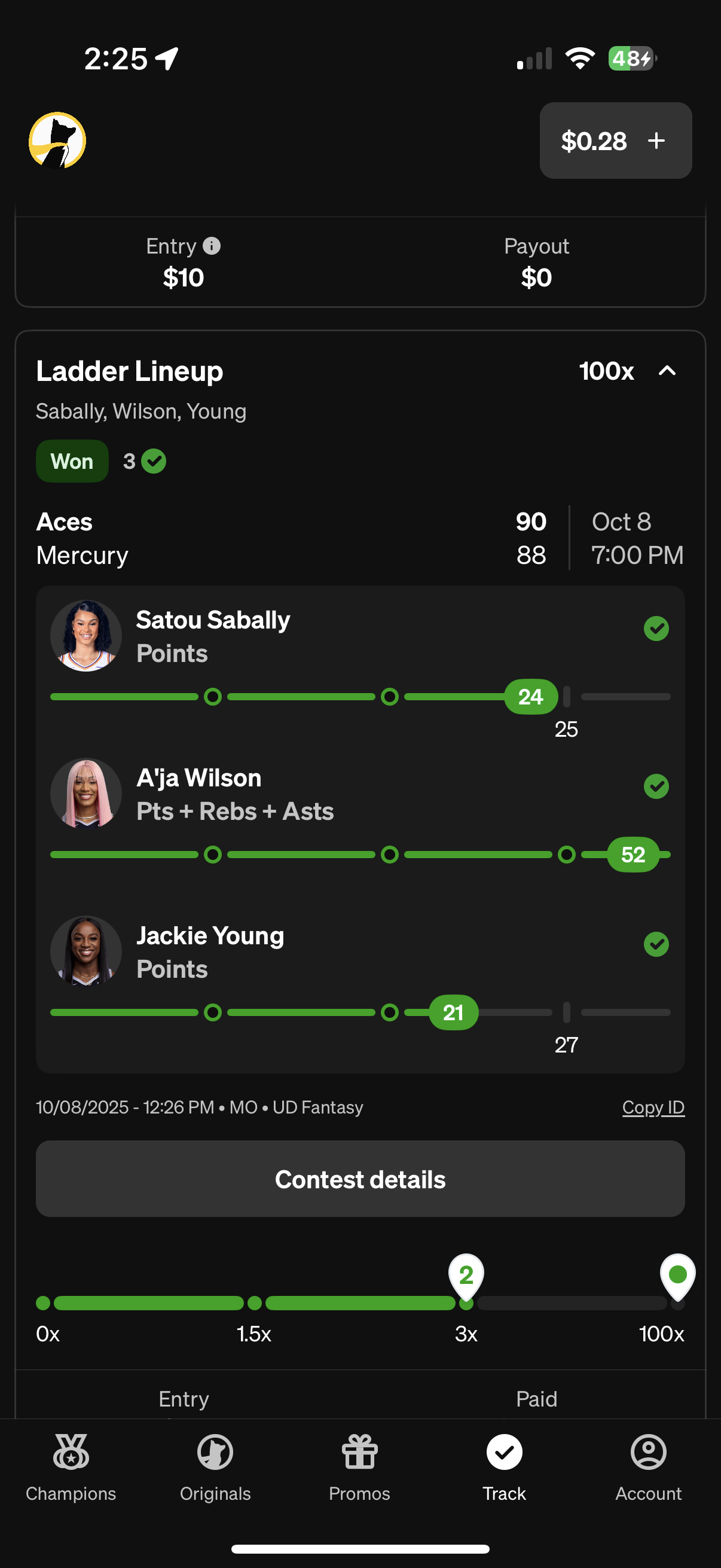This screenshot has height=1568, width=721.
Task: Add funds via the $0.28 balance button
Action: 615,141
